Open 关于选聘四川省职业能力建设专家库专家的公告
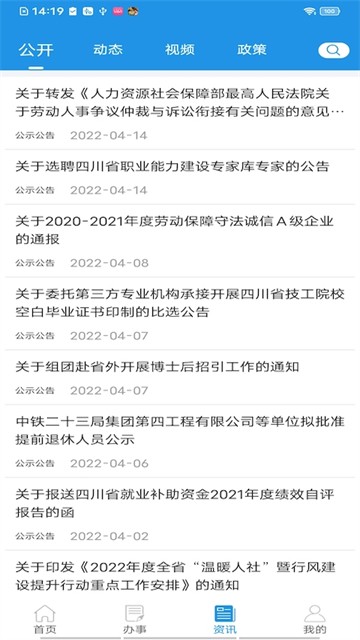Image resolution: width=360 pixels, height=640 pixels. pos(180,177)
